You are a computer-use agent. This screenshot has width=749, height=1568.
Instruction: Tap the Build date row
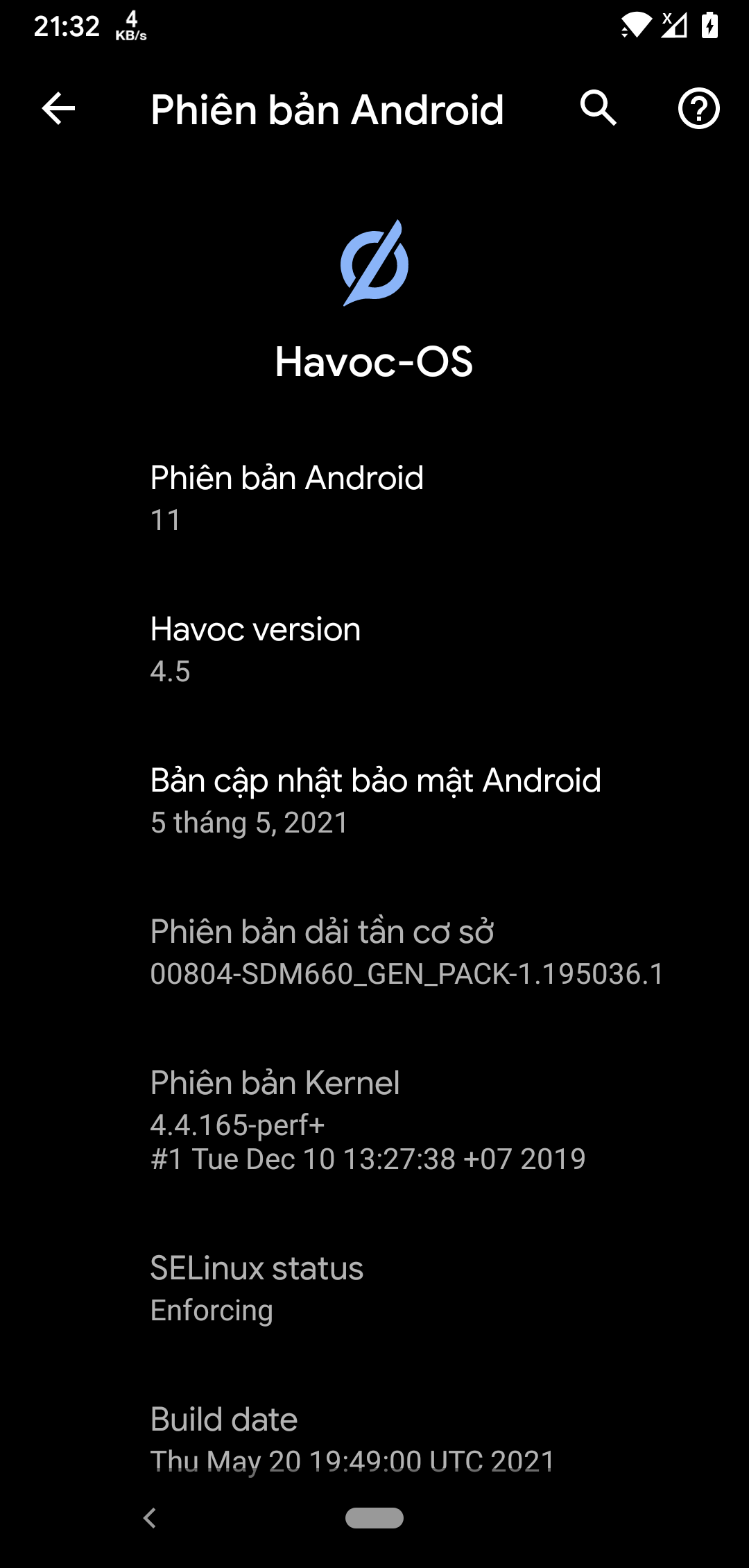click(374, 1440)
